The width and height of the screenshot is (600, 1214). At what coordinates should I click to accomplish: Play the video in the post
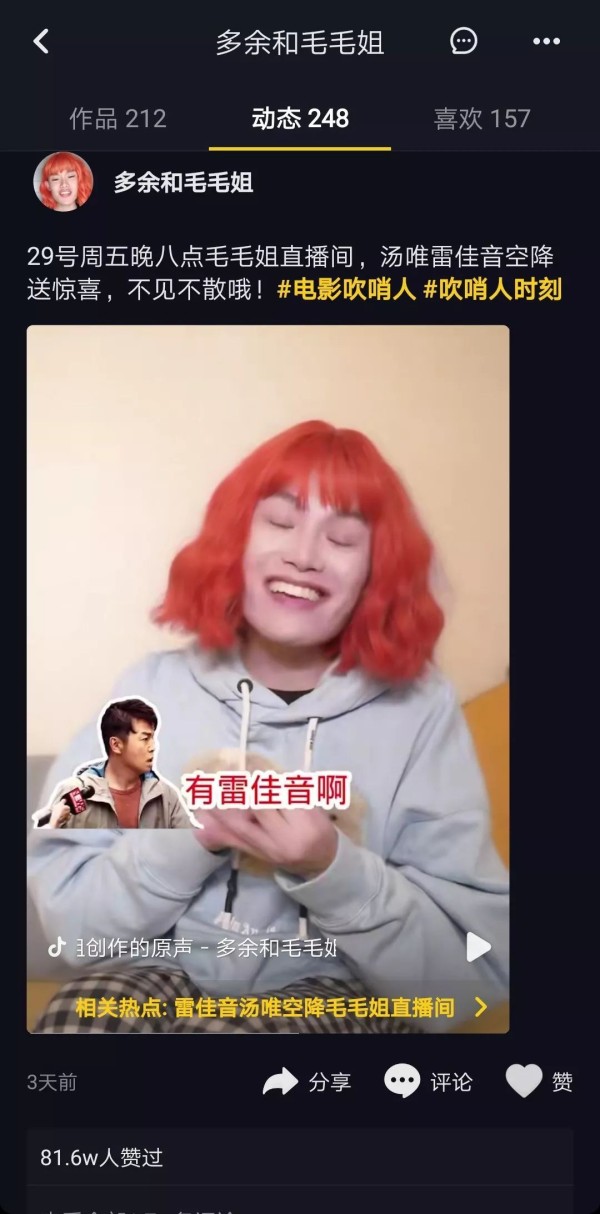478,946
